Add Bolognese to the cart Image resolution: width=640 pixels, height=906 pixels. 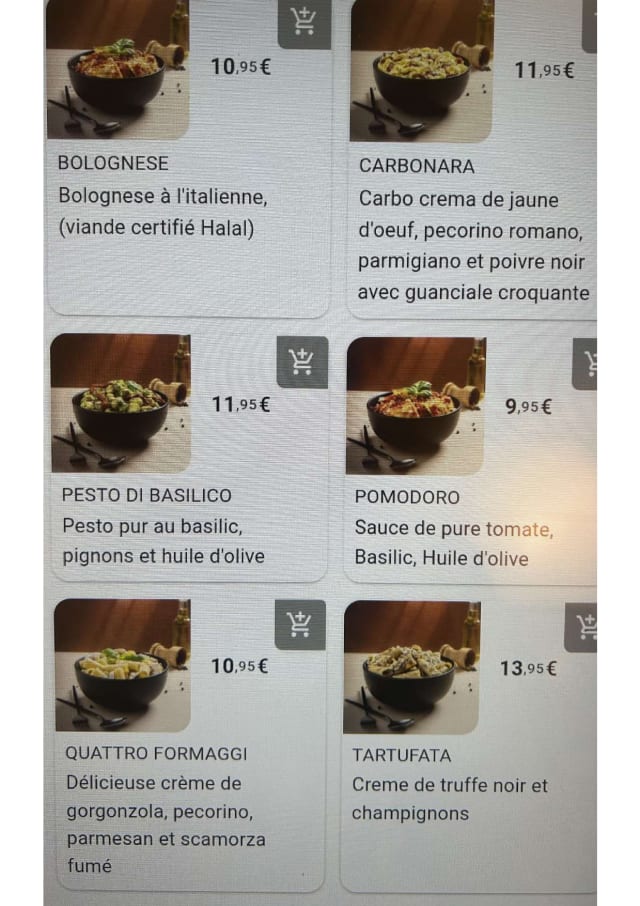point(304,24)
